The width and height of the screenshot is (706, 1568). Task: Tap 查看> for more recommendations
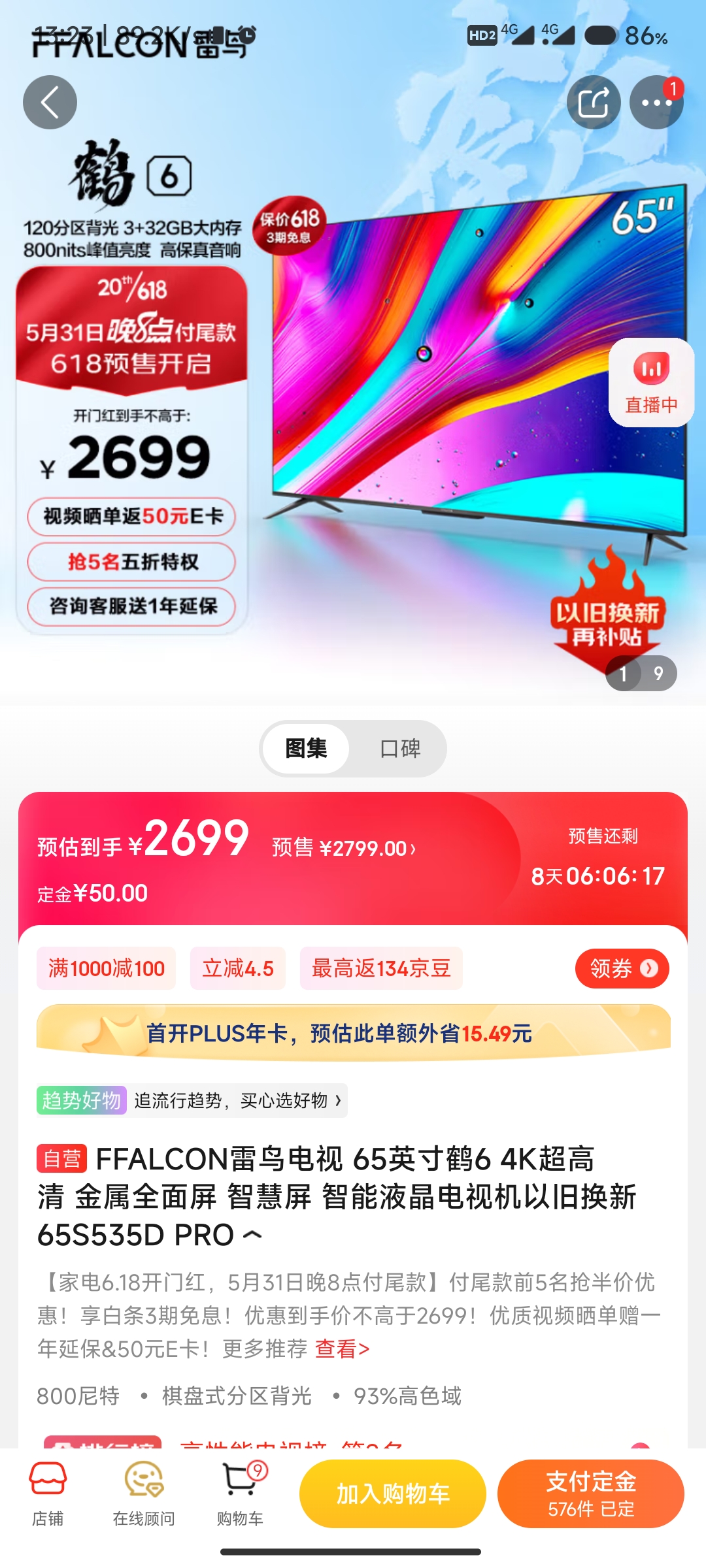point(343,1348)
